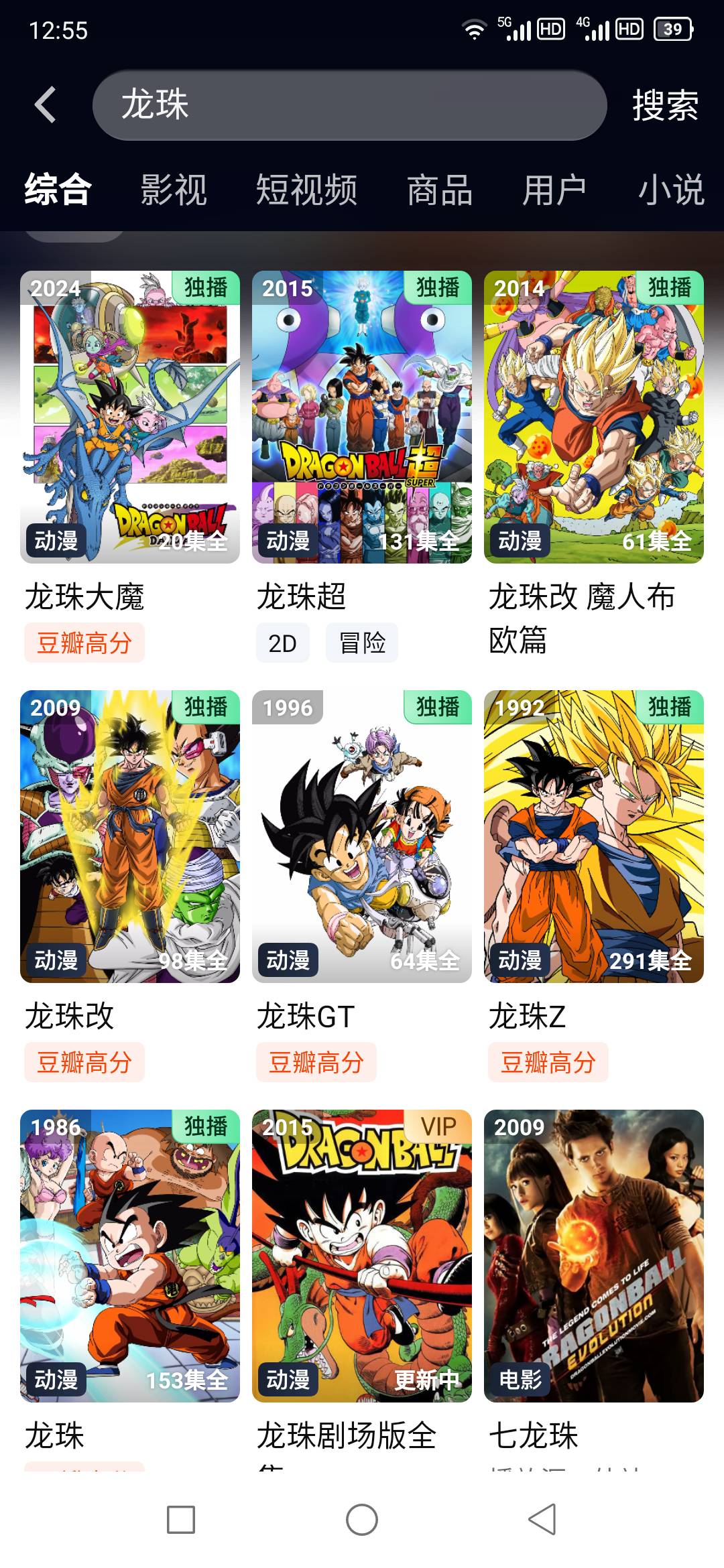
Task: Go to the system home screen
Action: pos(362,1519)
